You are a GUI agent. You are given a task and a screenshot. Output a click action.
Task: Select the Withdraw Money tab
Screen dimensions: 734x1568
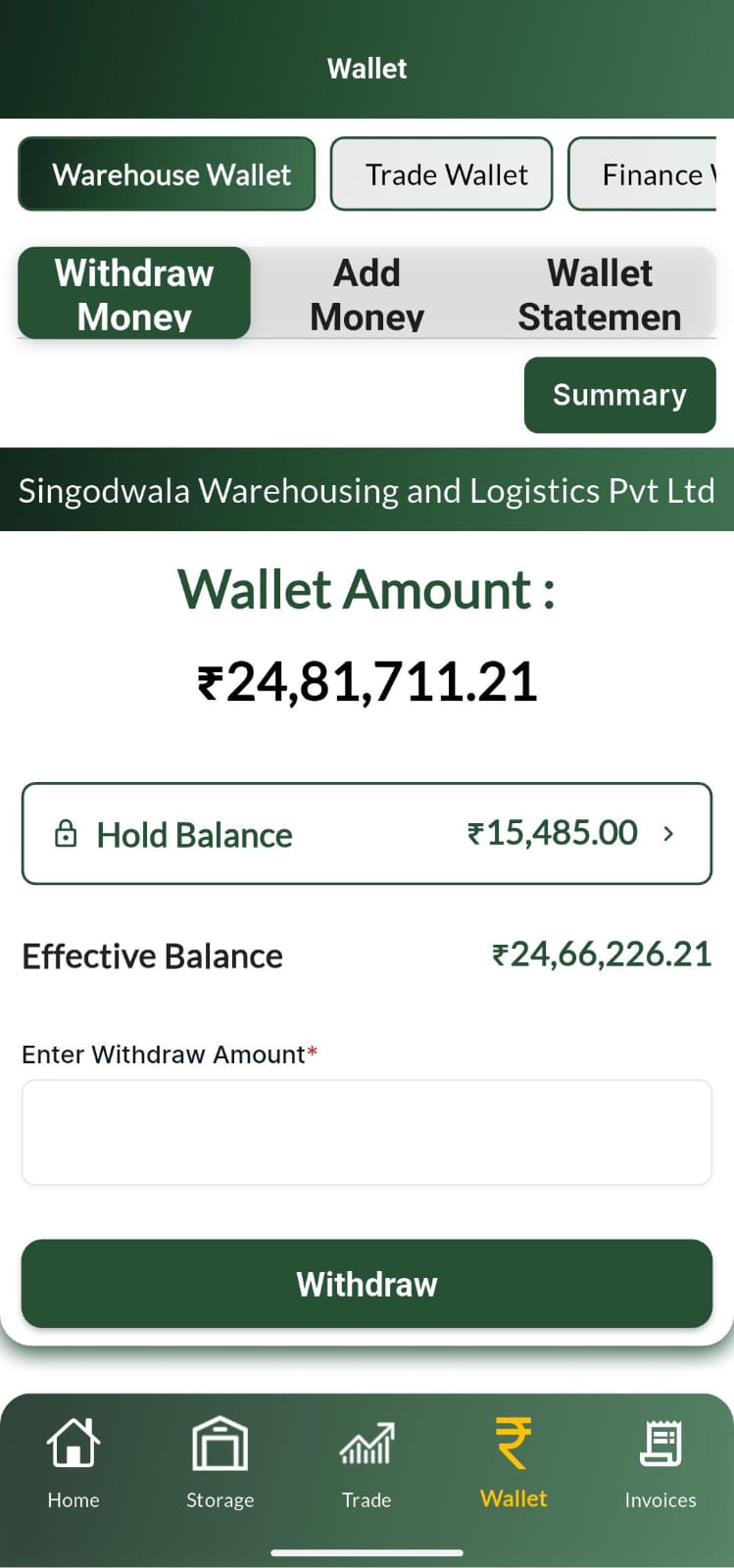click(134, 294)
